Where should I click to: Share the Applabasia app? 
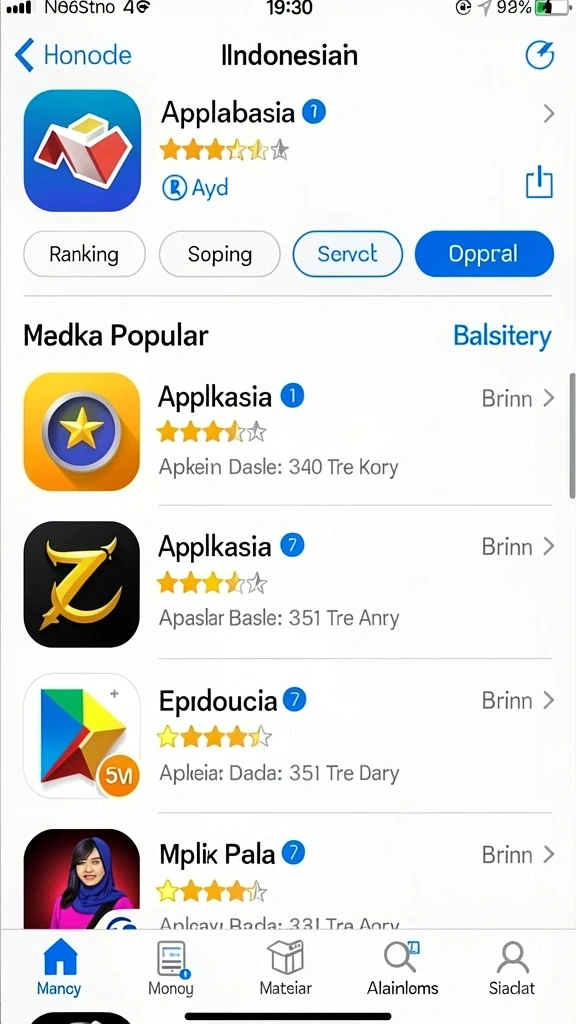(539, 182)
